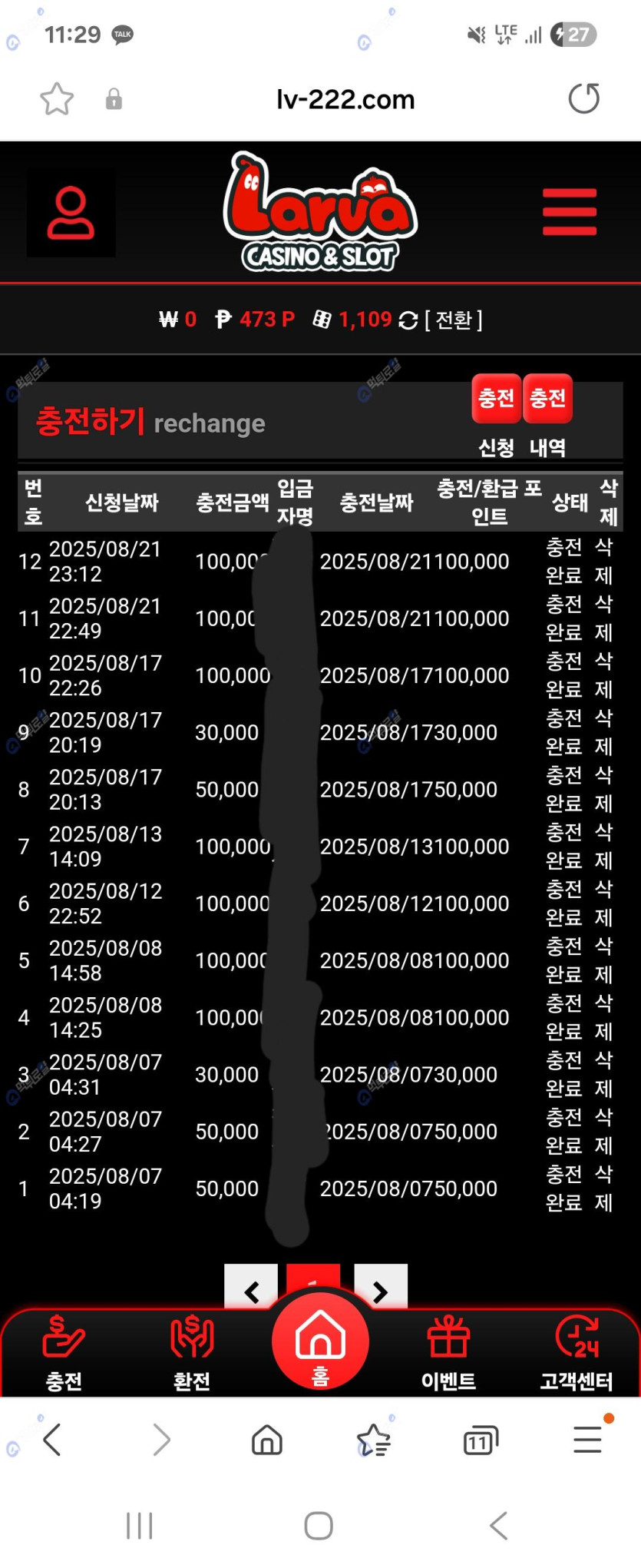Open the red hamburger menu
The height and width of the screenshot is (1568, 641).
(569, 212)
